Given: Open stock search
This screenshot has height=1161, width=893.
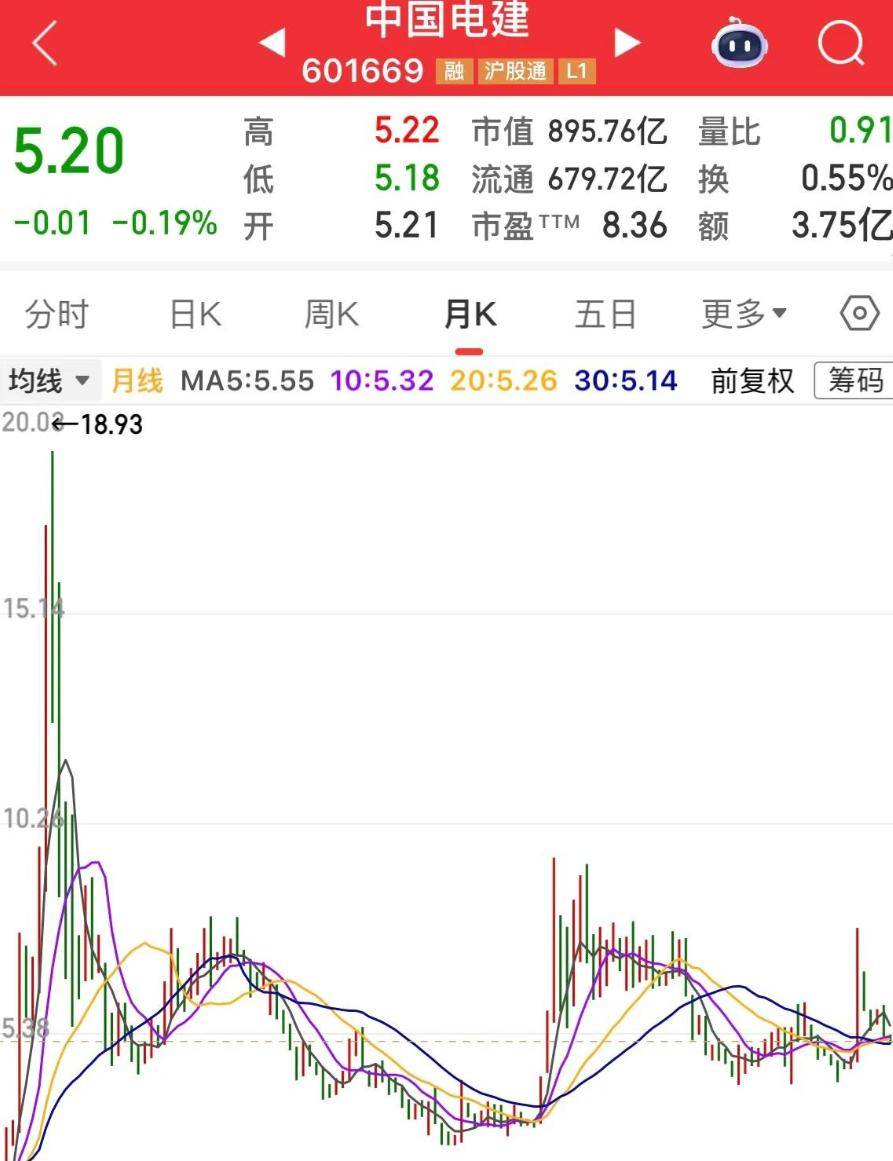Looking at the screenshot, I should pyautogui.click(x=840, y=44).
